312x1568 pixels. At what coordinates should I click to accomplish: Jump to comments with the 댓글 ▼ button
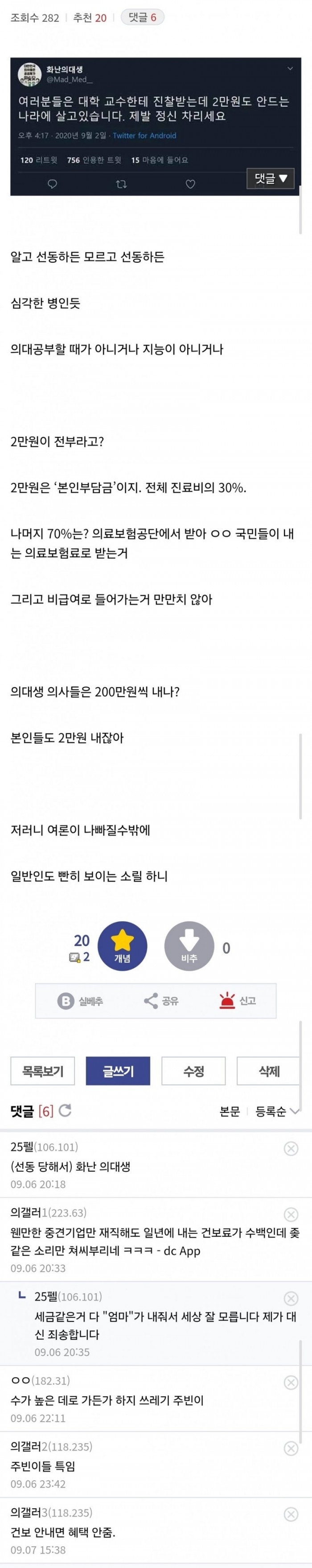[271, 178]
